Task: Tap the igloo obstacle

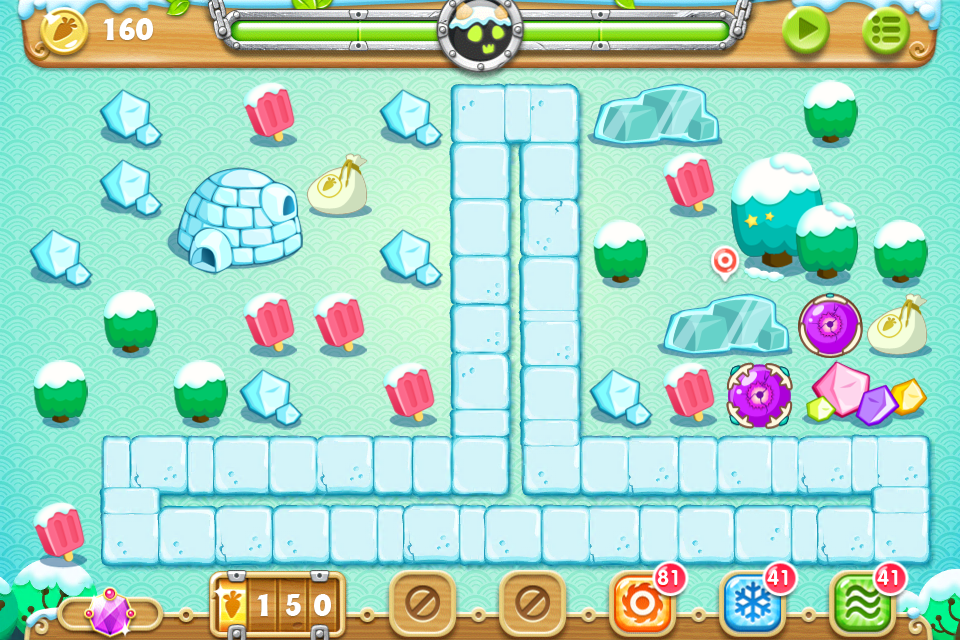Action: point(240,220)
